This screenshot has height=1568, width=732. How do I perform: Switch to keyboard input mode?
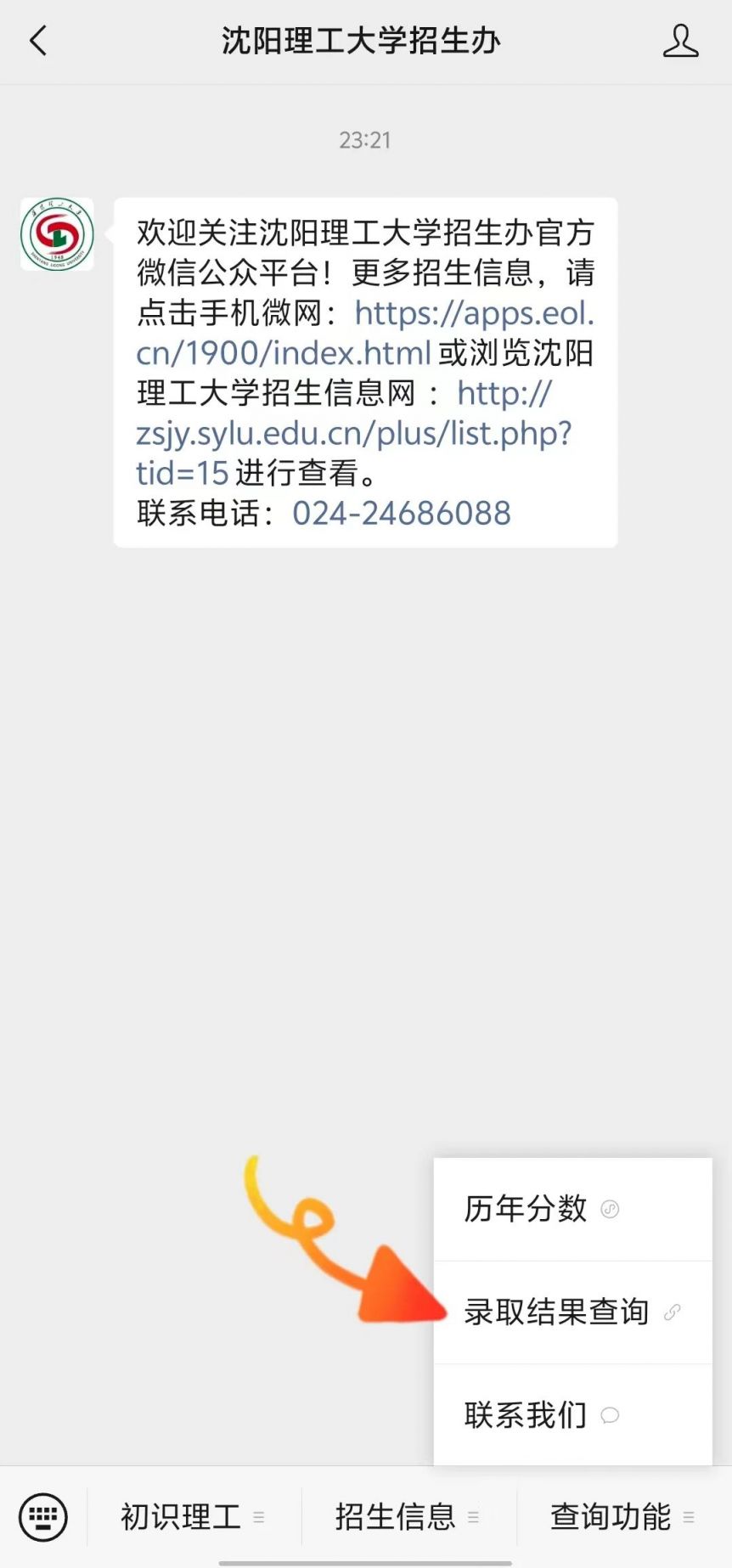tap(43, 1516)
